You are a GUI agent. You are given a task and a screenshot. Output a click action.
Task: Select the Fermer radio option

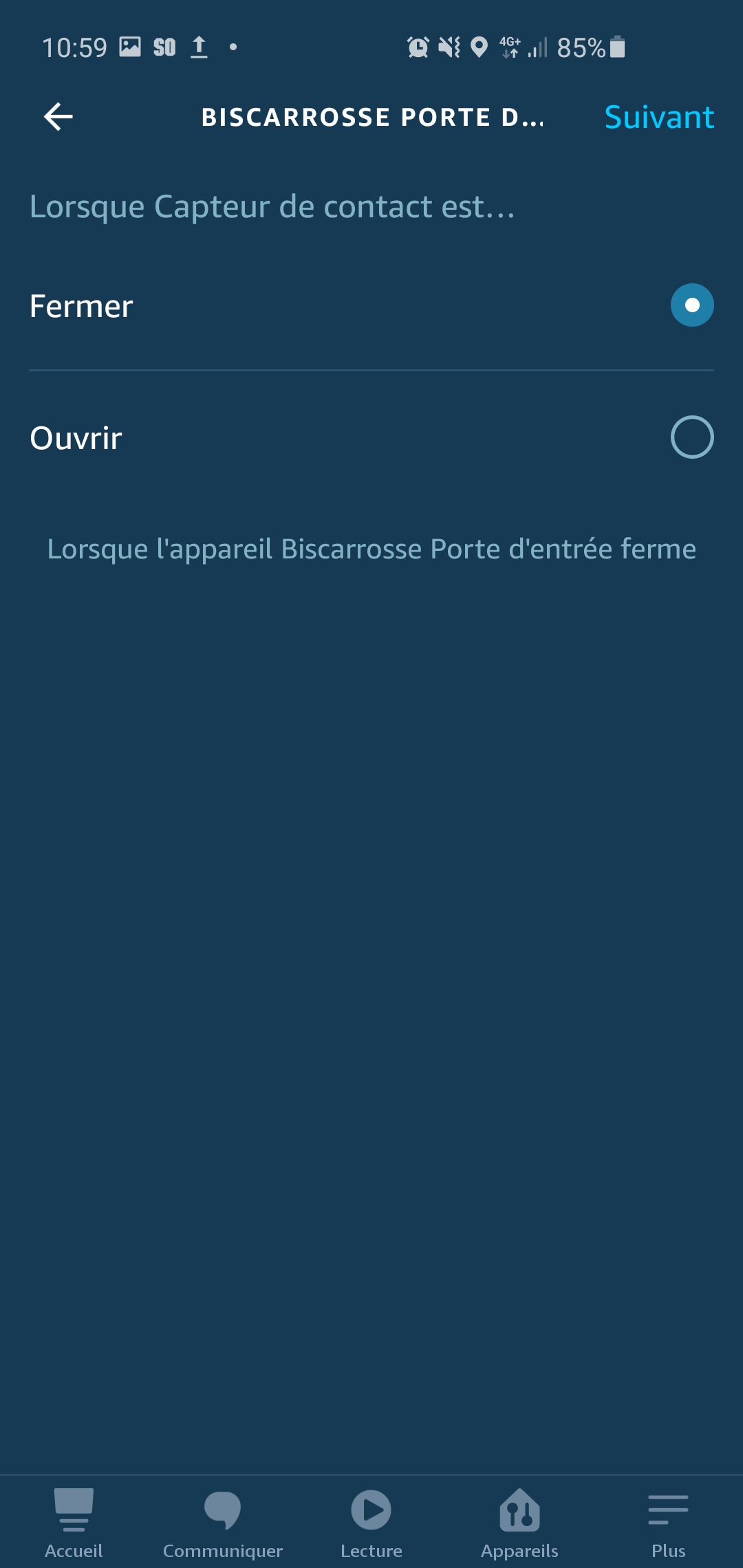point(691,305)
